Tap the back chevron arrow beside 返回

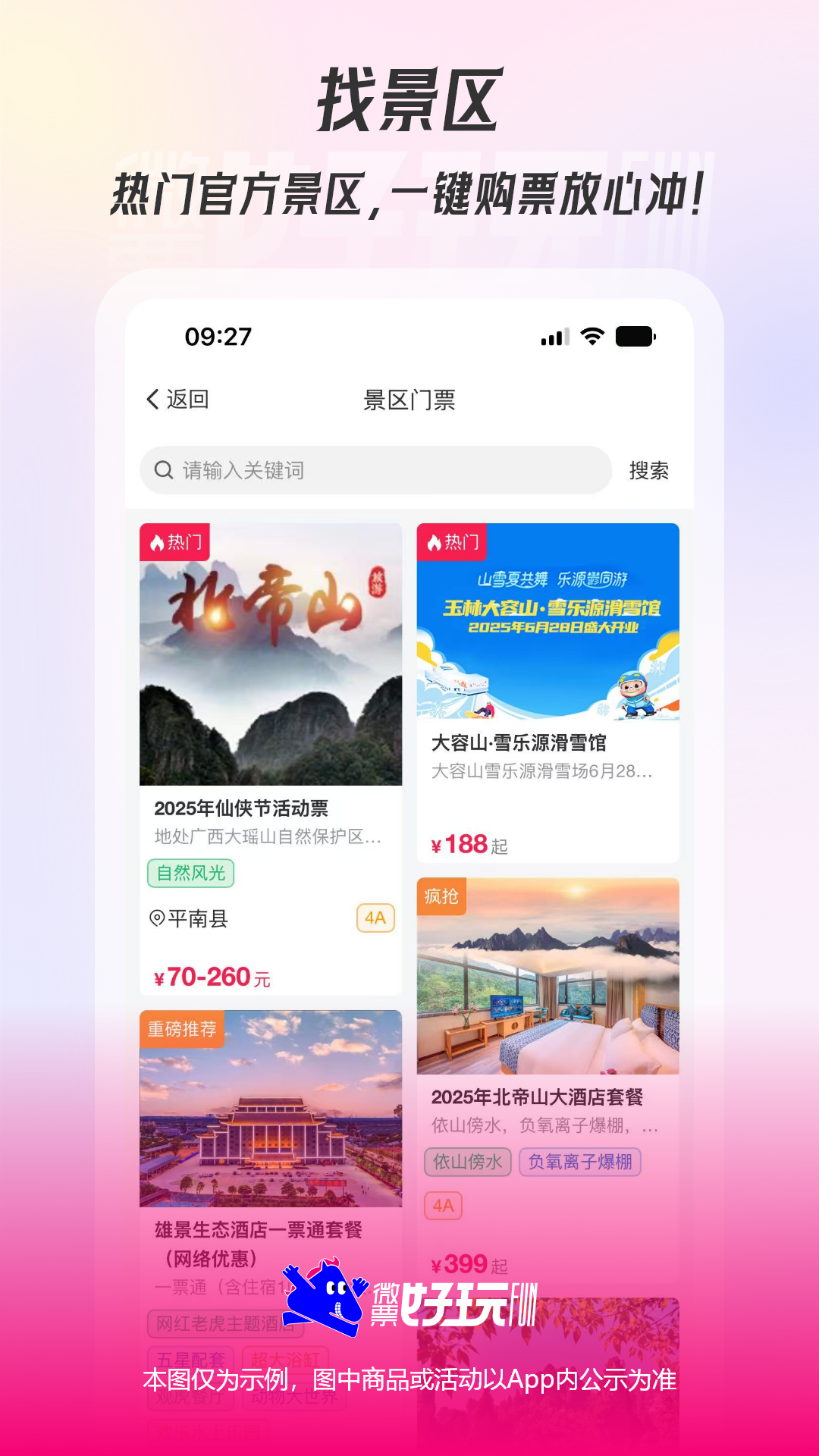pos(150,397)
